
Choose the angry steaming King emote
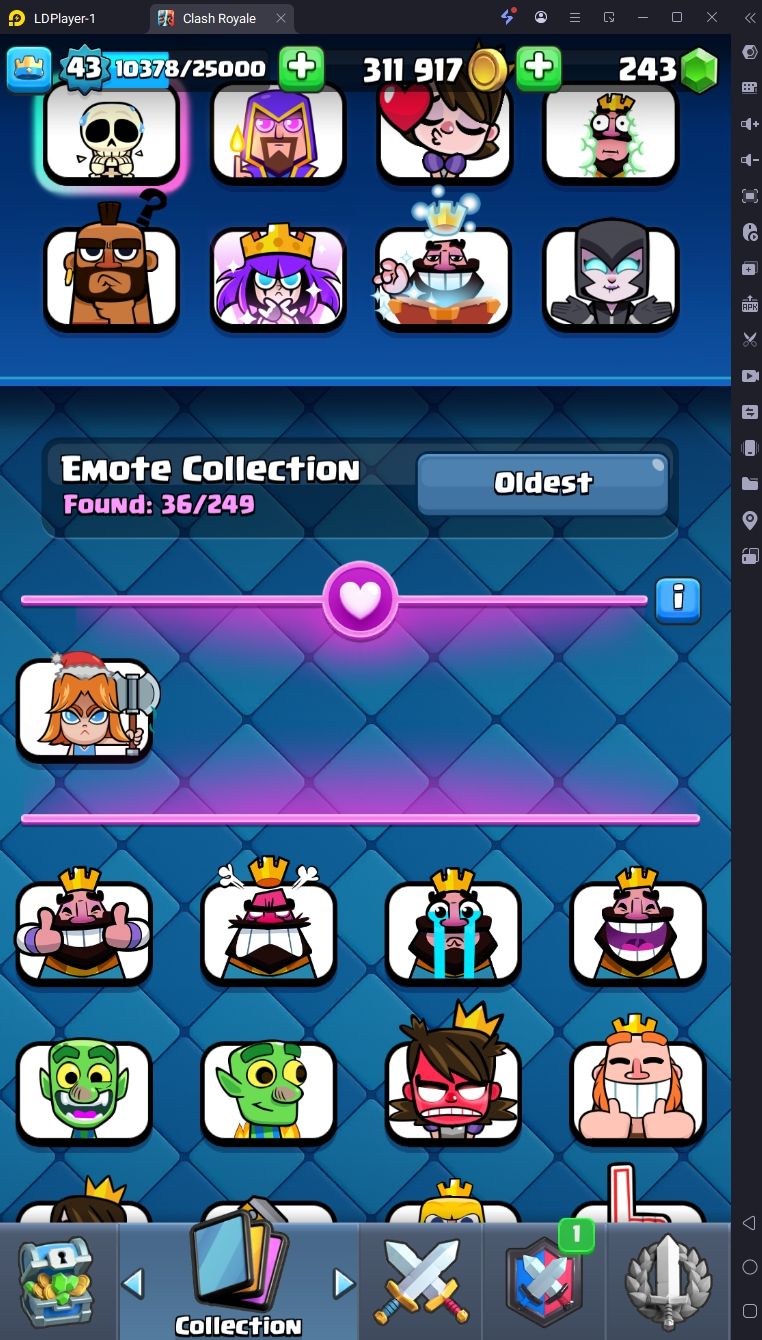[x=269, y=930]
